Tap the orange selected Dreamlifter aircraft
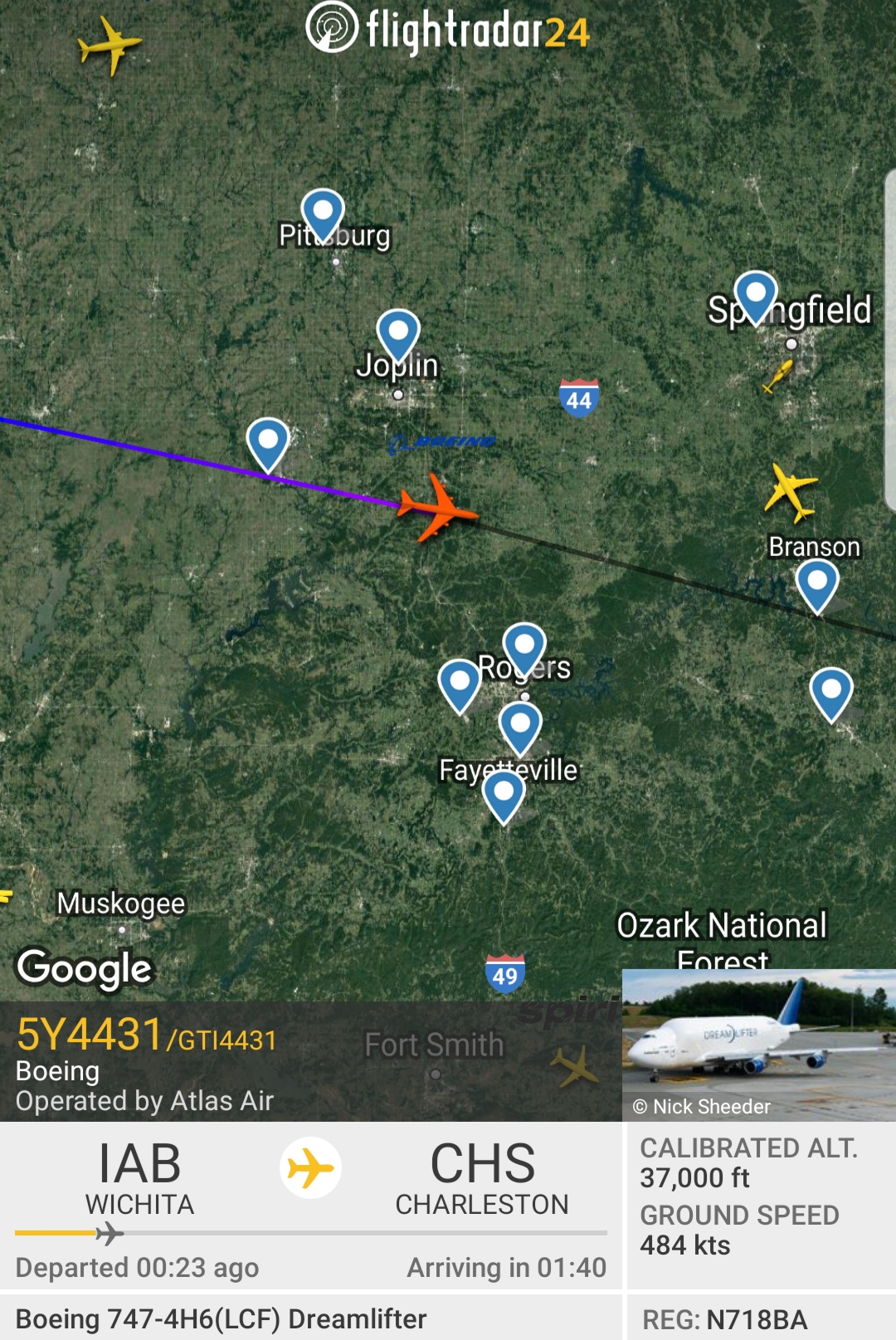This screenshot has height=1340, width=896. [437, 506]
